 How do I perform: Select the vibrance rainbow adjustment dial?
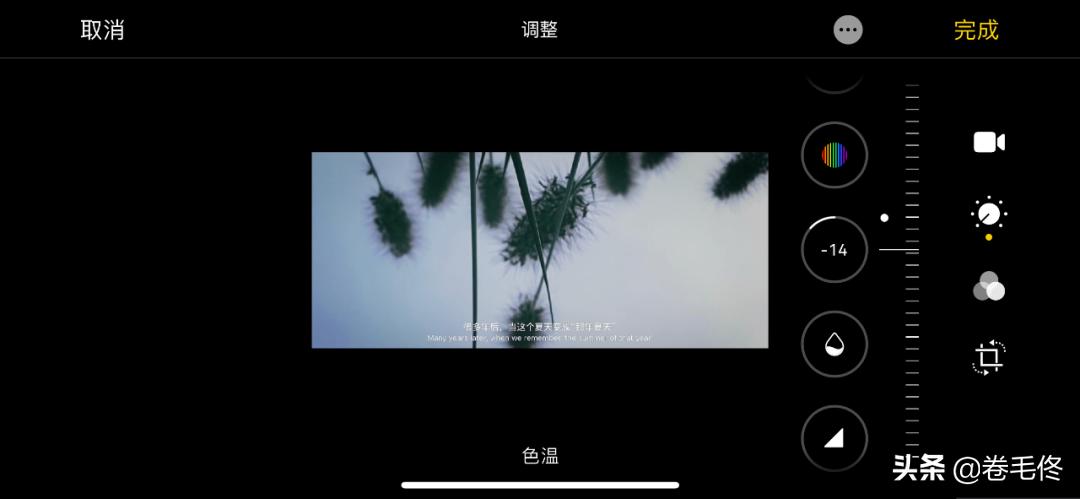point(834,155)
